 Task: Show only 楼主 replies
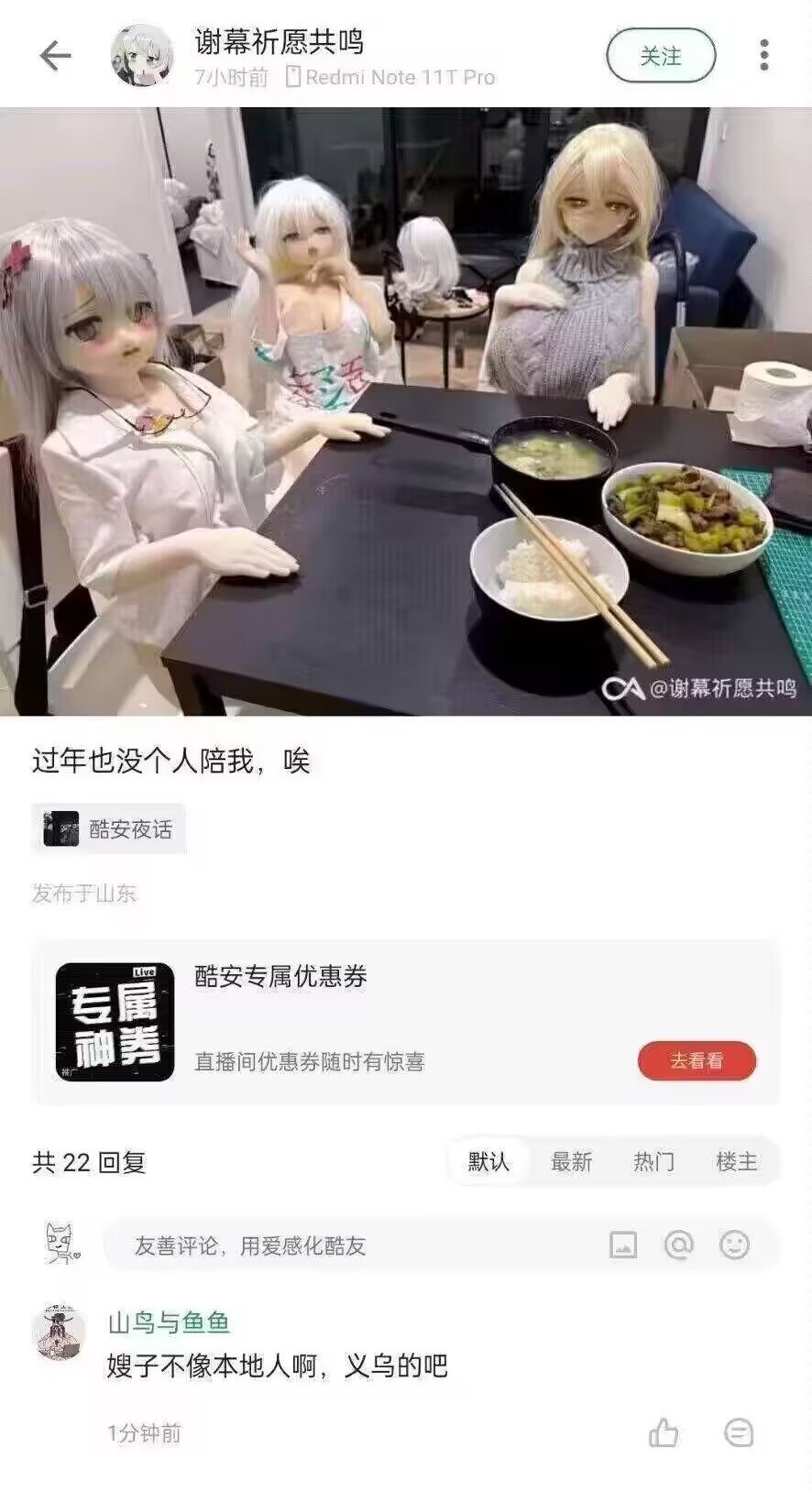(x=736, y=1162)
